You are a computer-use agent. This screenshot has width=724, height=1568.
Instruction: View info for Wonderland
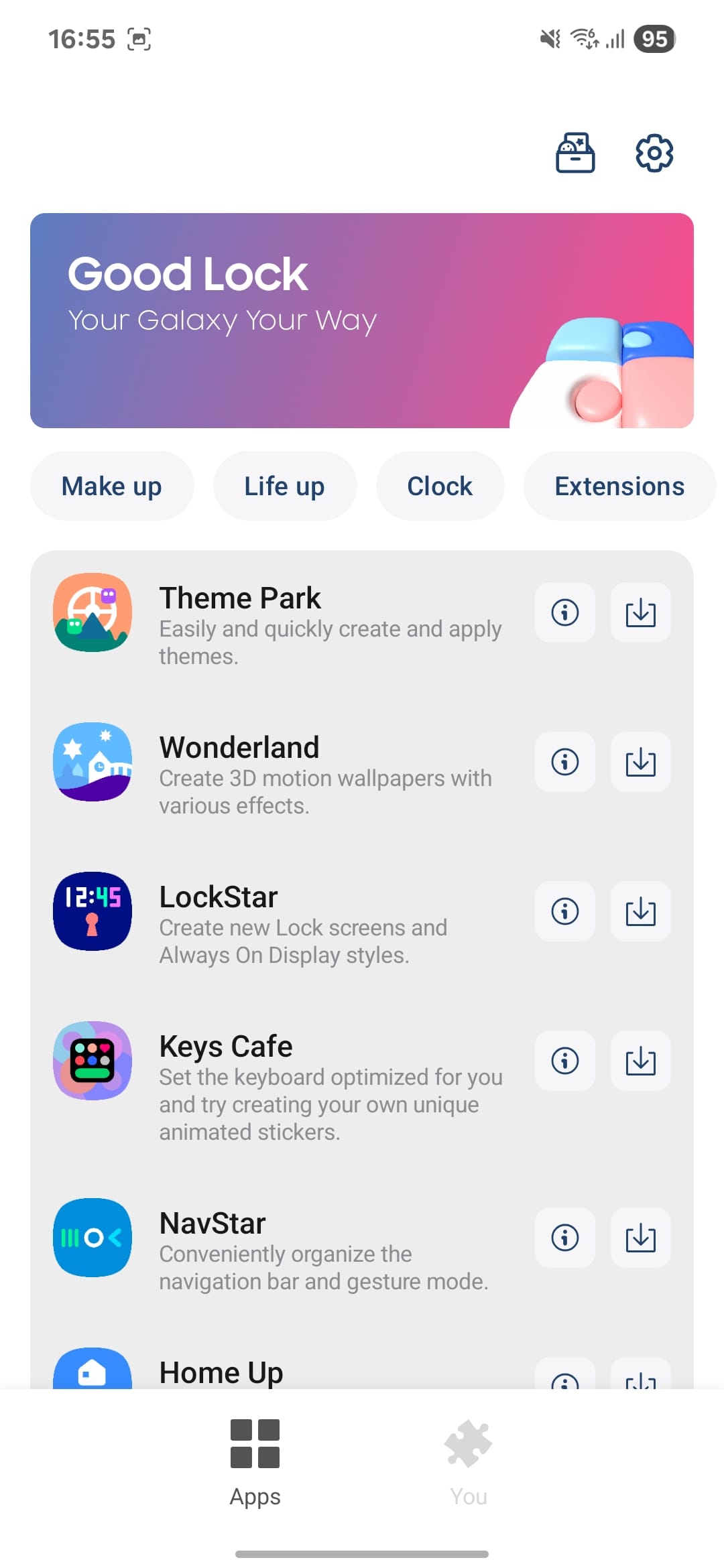565,762
